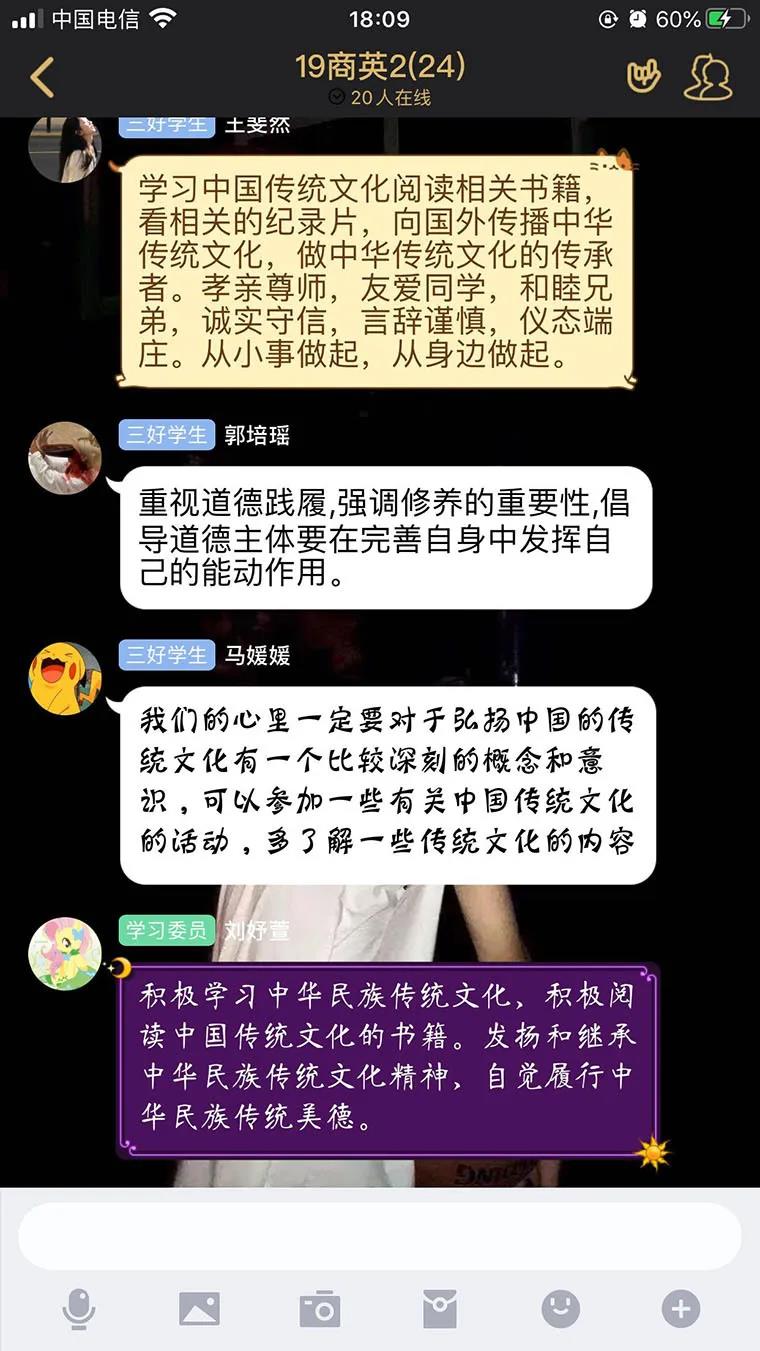The width and height of the screenshot is (760, 1351).
Task: Tap the message input field
Action: tap(380, 1236)
